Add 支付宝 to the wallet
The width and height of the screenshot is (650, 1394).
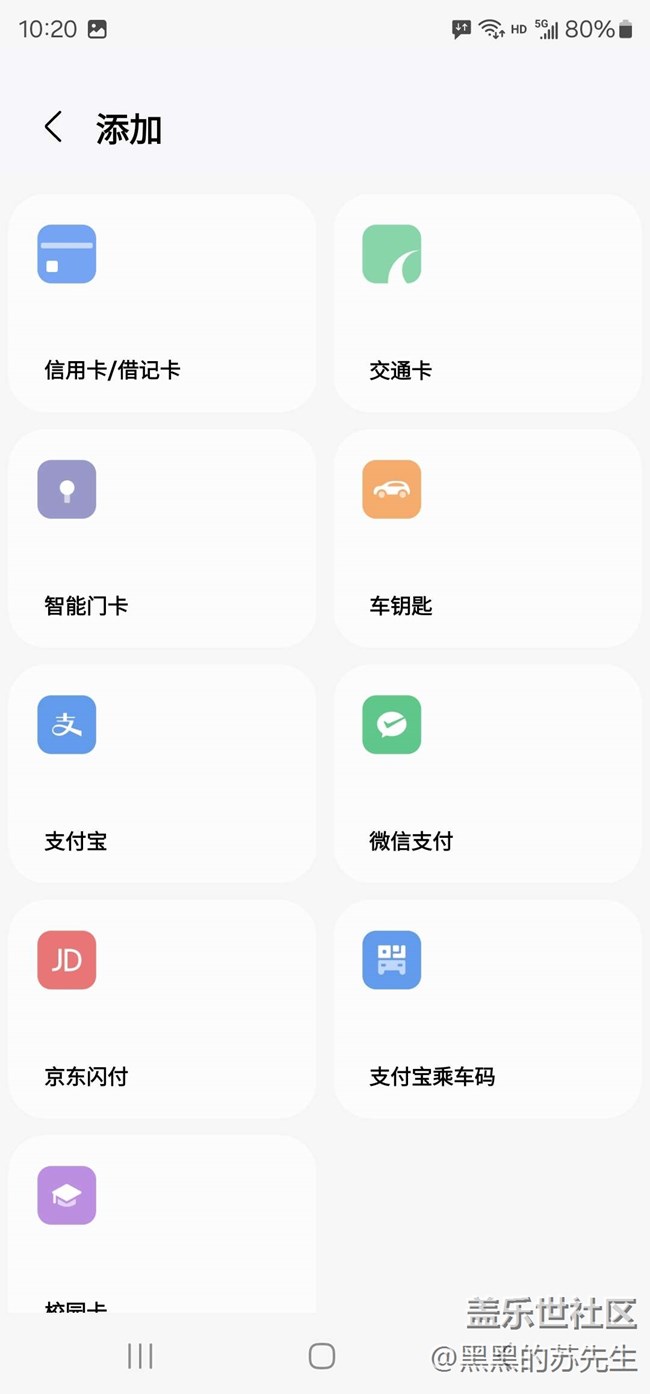(x=162, y=773)
